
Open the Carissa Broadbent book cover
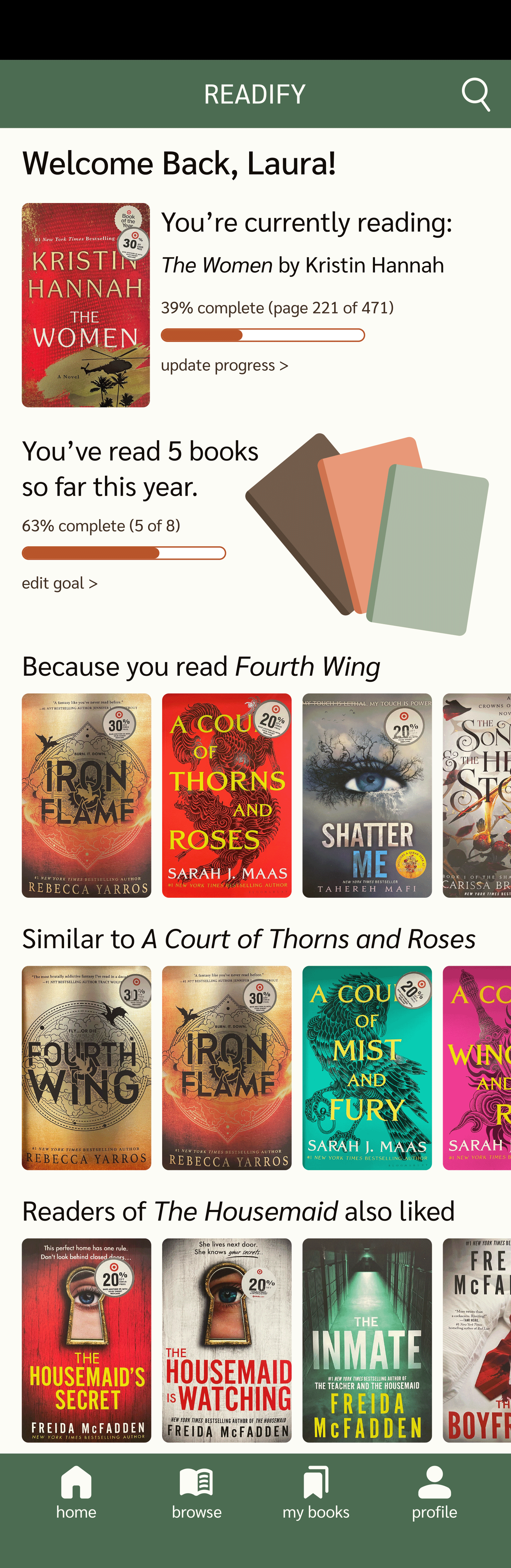coord(477,795)
